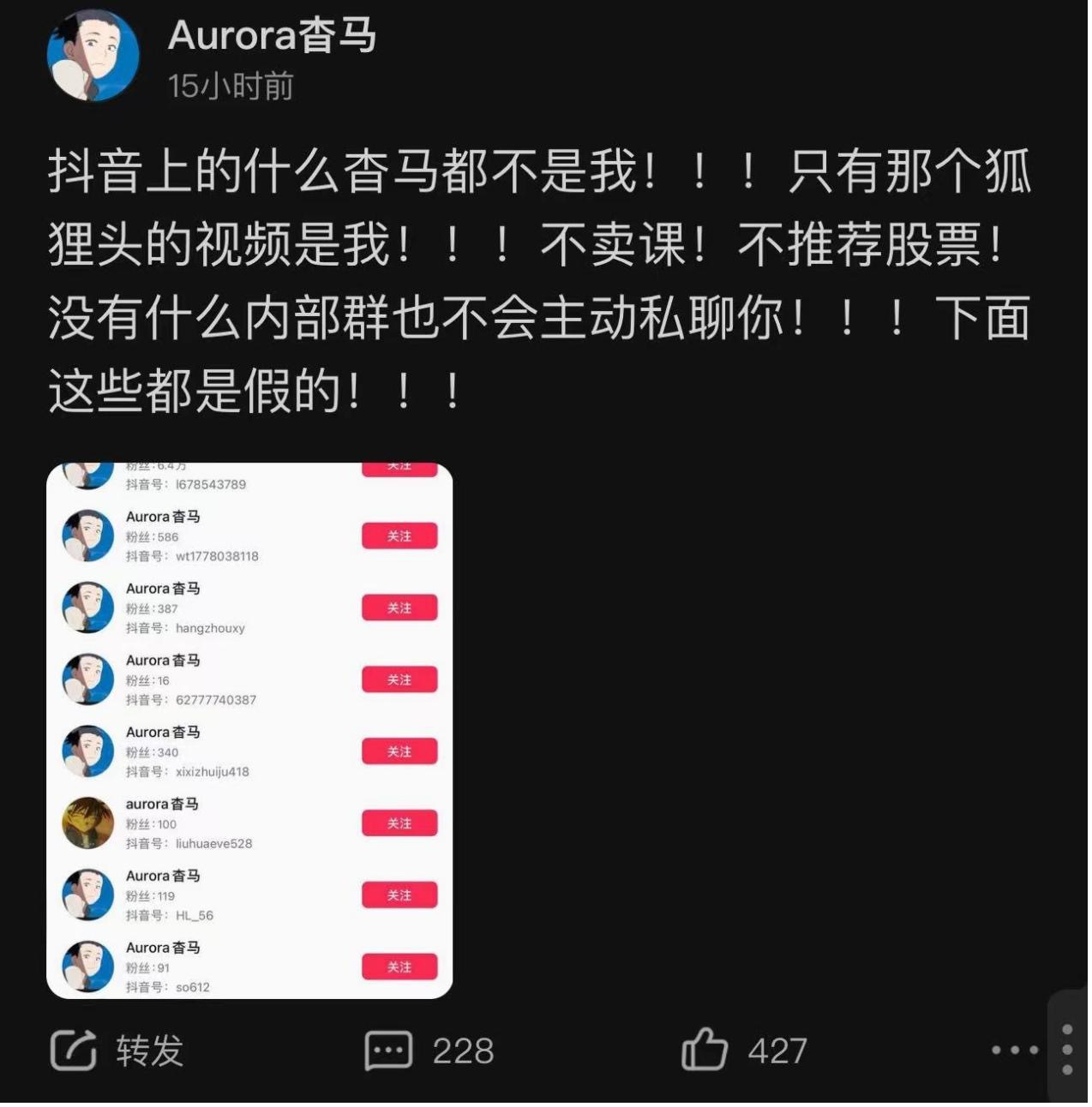Open the 228 comments
This screenshot has height=1107, width=1092.
click(429, 1050)
